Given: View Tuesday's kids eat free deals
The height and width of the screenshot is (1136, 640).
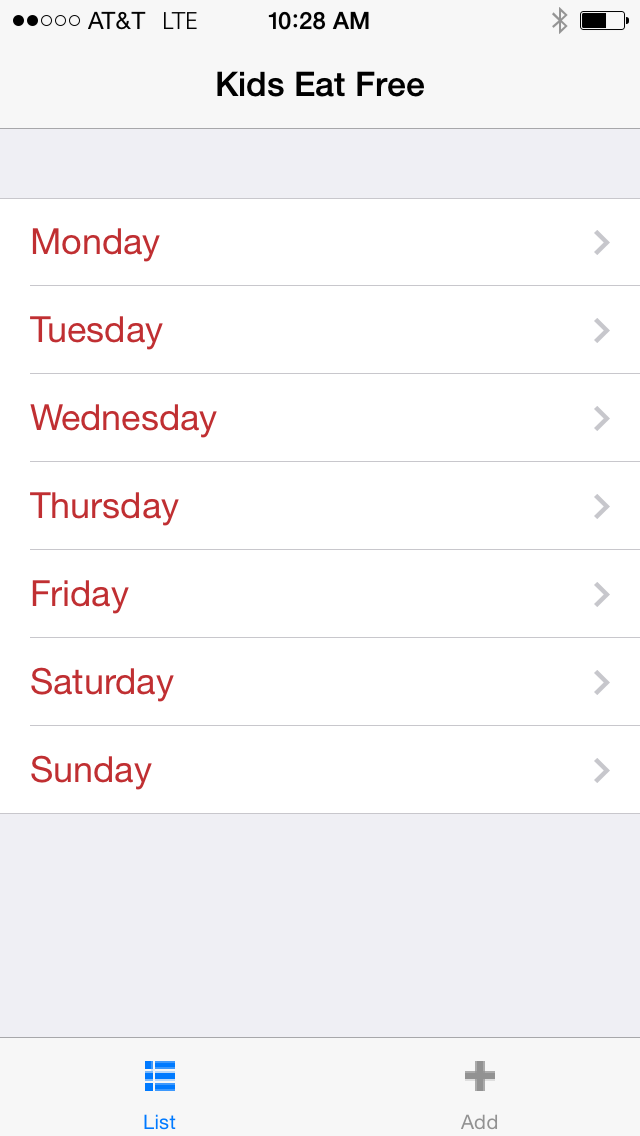Looking at the screenshot, I should point(320,330).
